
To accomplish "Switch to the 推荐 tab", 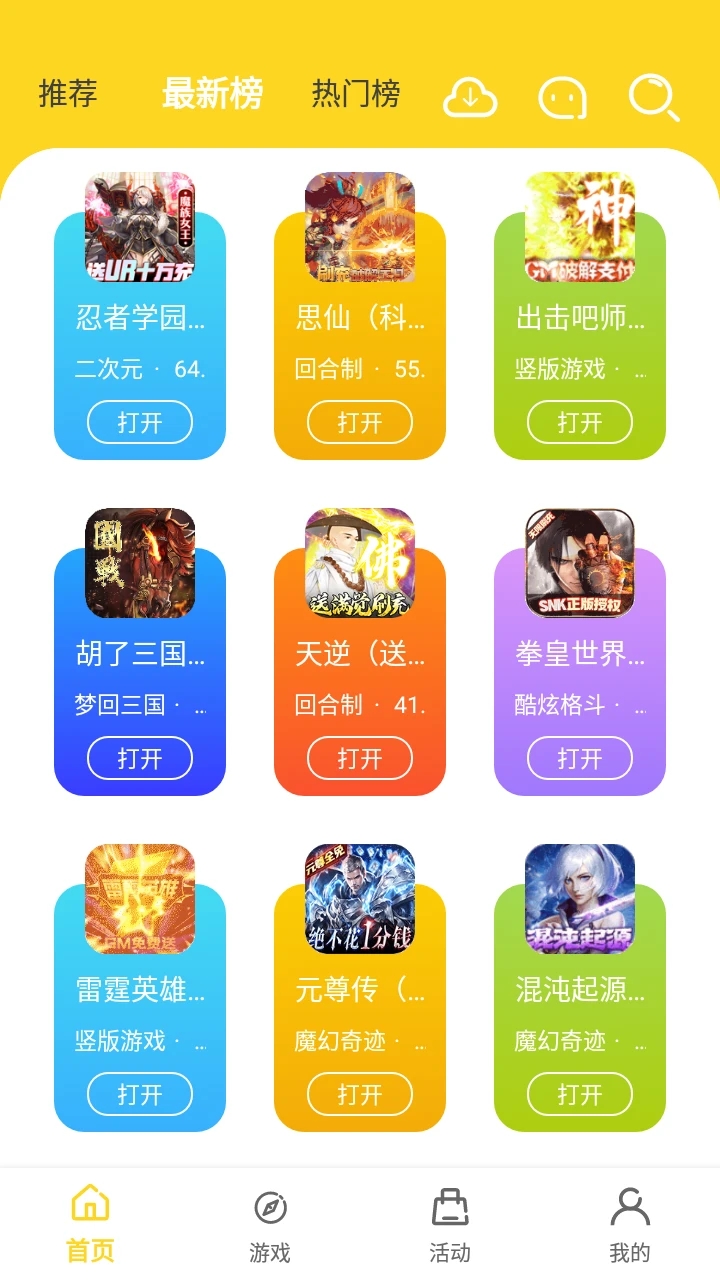I will [67, 93].
